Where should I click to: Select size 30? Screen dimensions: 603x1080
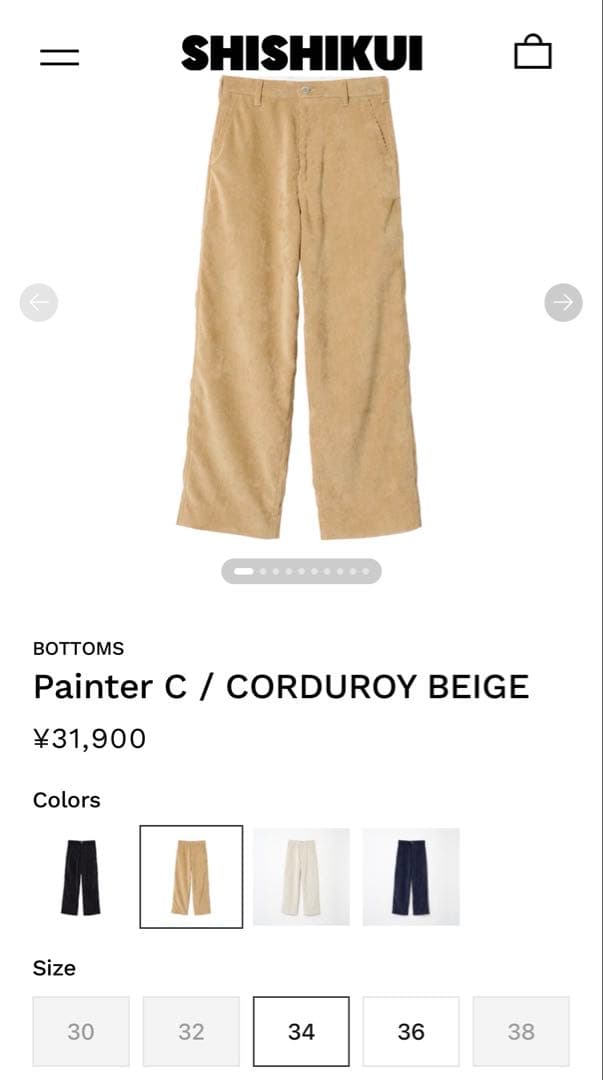point(81,1031)
